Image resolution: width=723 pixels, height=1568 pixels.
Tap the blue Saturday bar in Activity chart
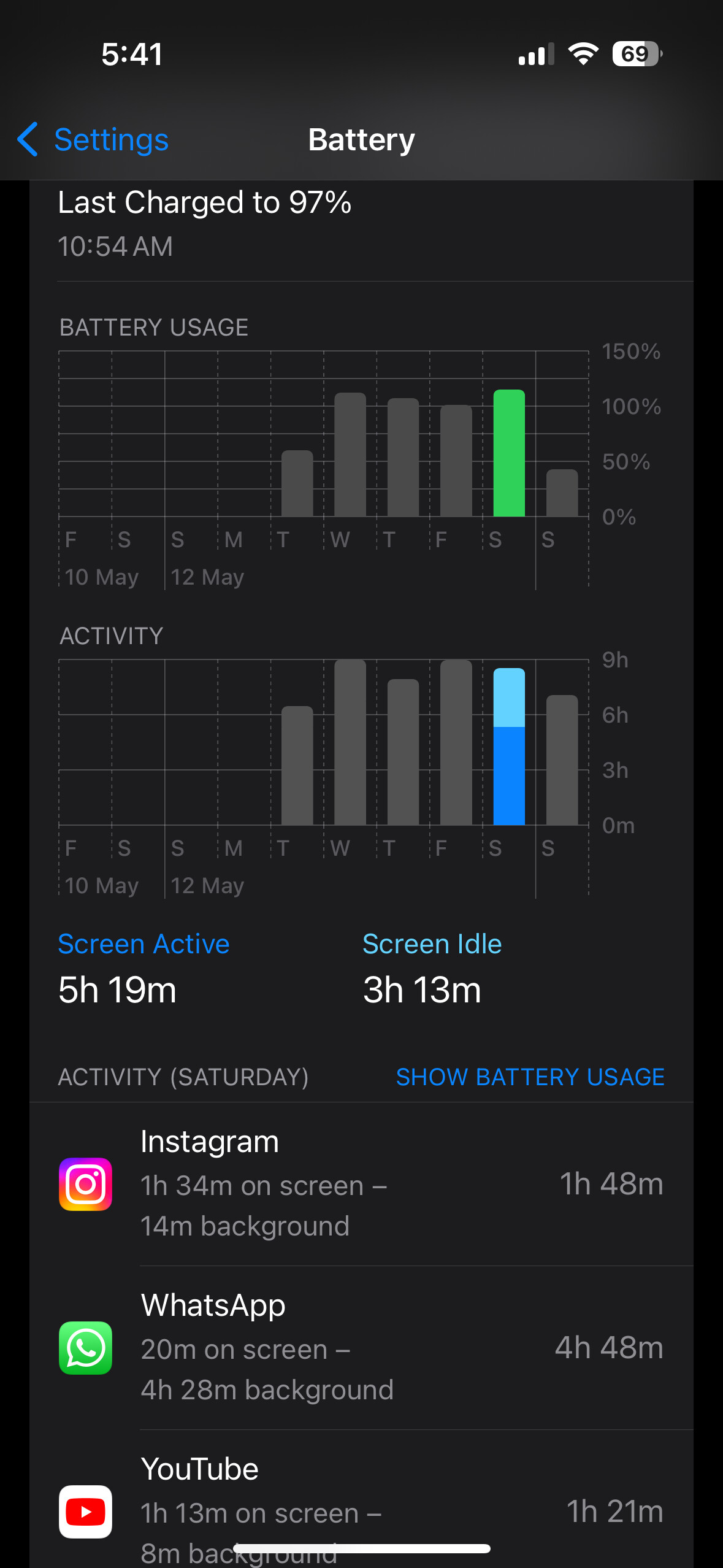(509, 747)
